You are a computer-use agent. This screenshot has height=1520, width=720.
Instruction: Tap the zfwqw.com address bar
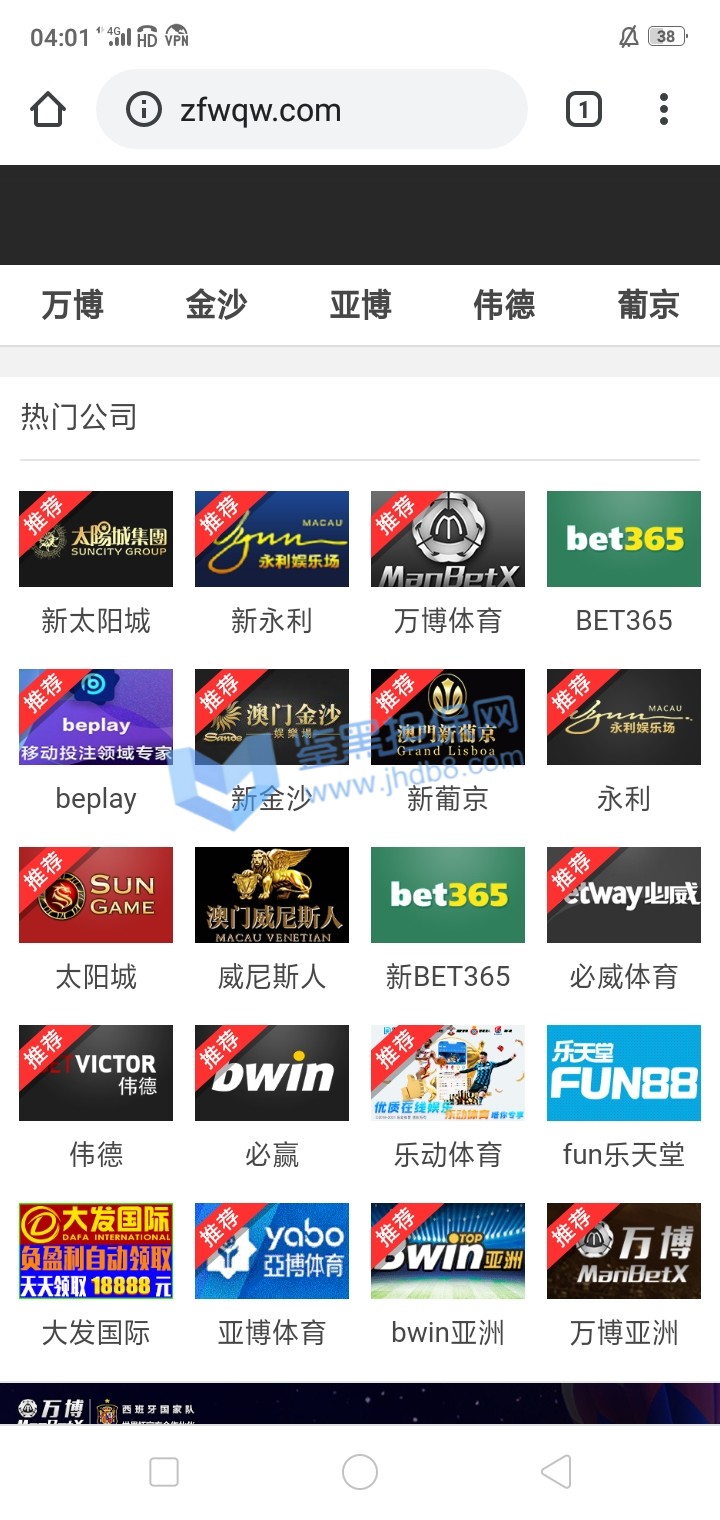pos(310,110)
